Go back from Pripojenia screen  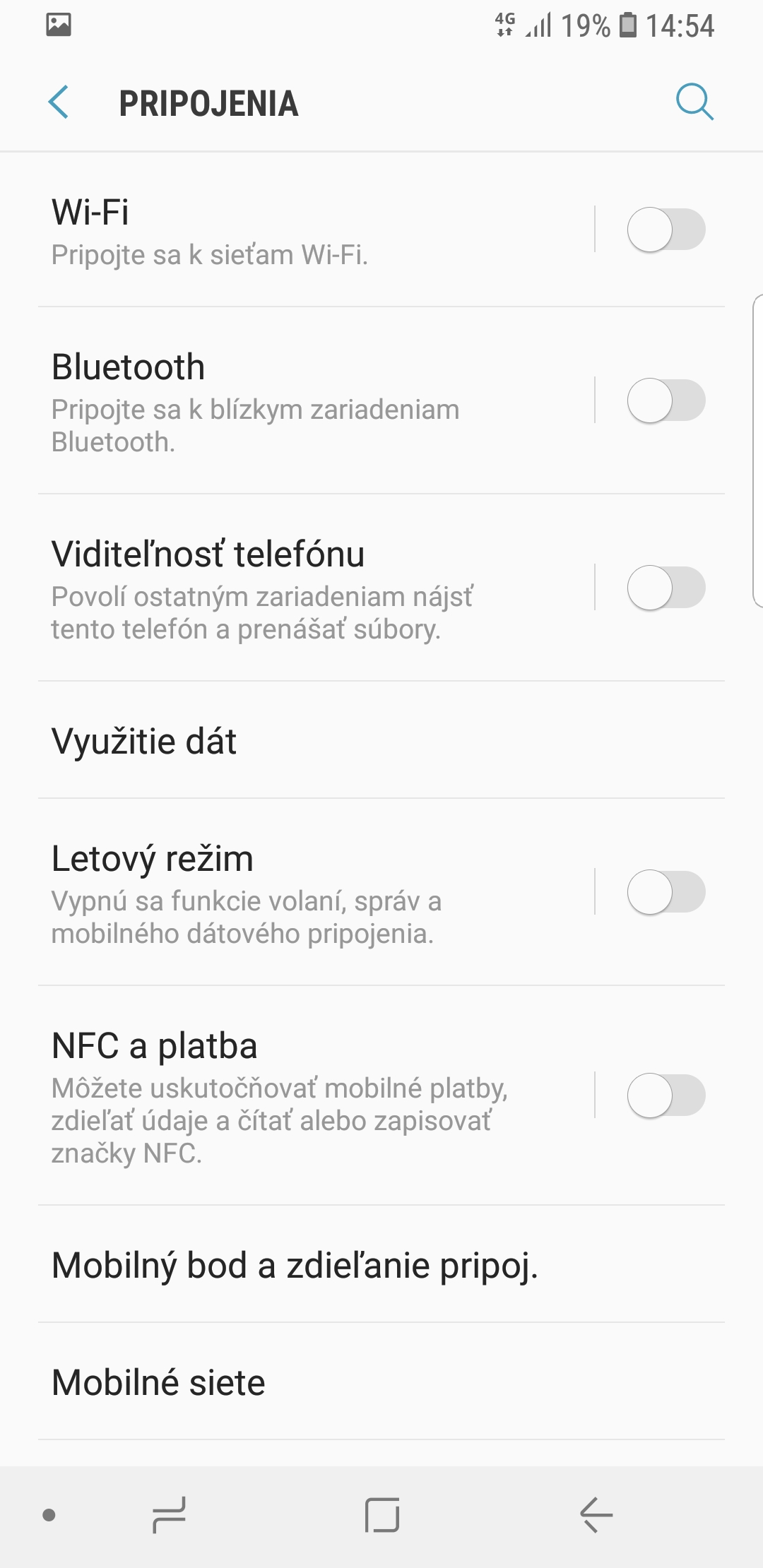59,102
